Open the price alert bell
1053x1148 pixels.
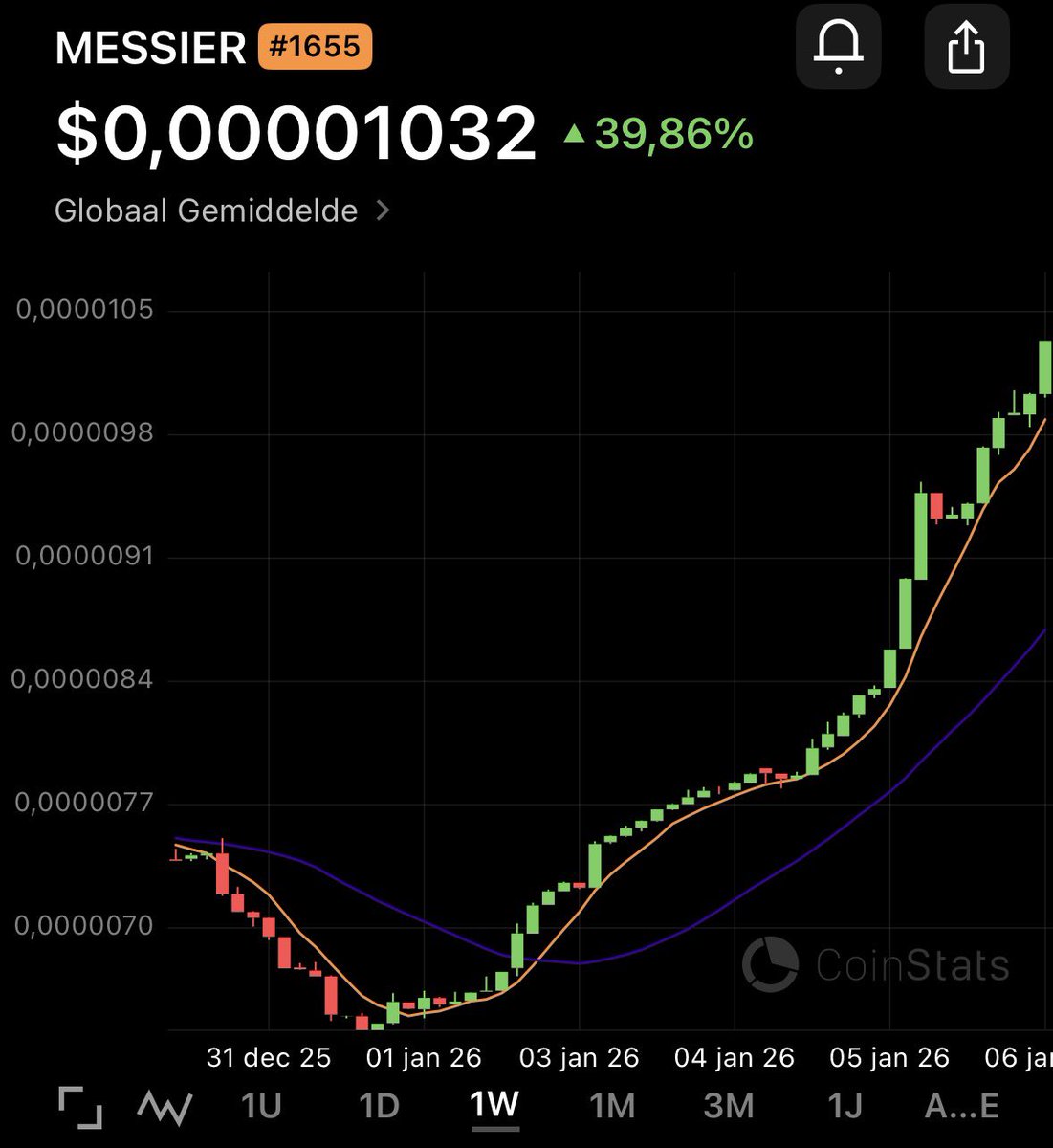tap(838, 48)
